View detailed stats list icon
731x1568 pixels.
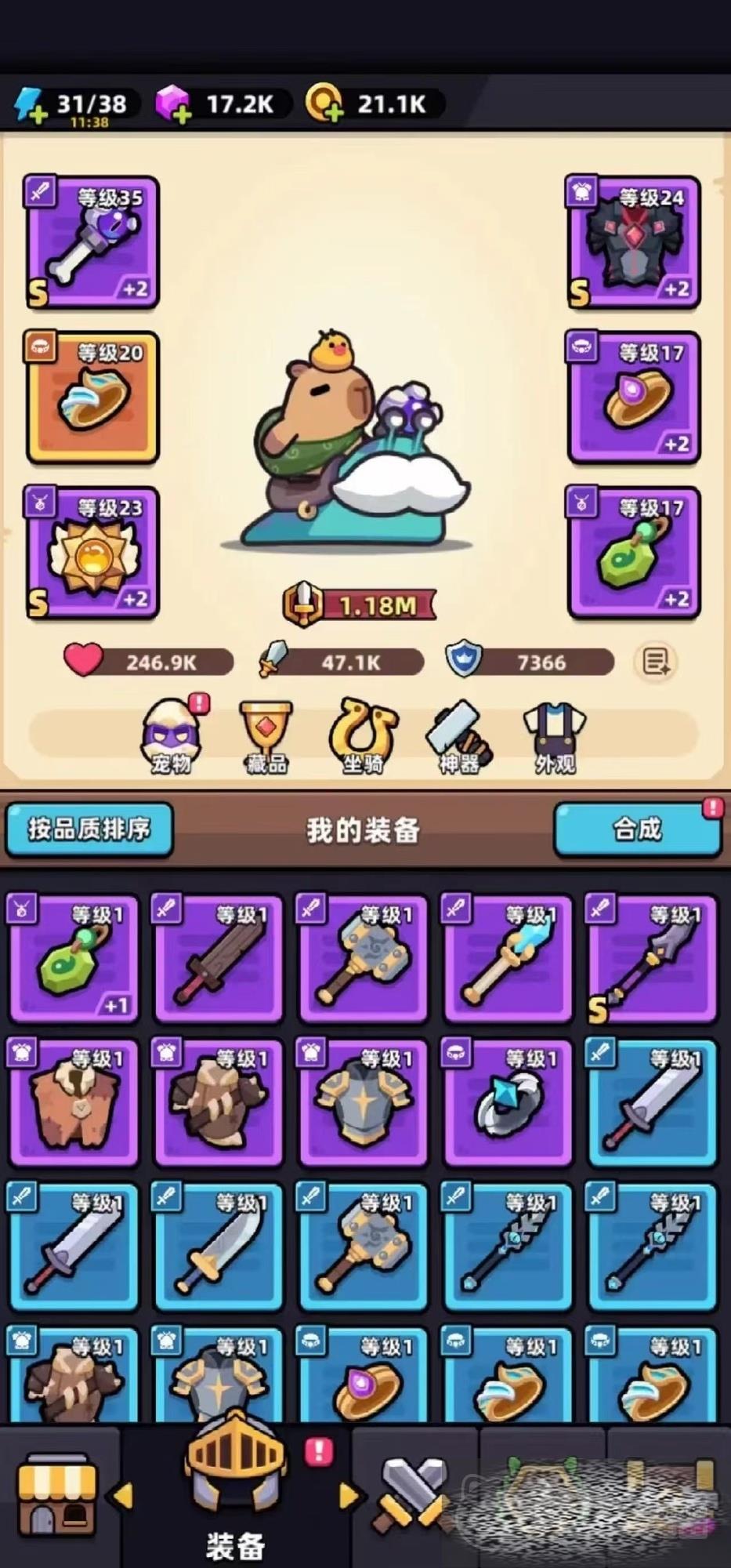pos(656,662)
